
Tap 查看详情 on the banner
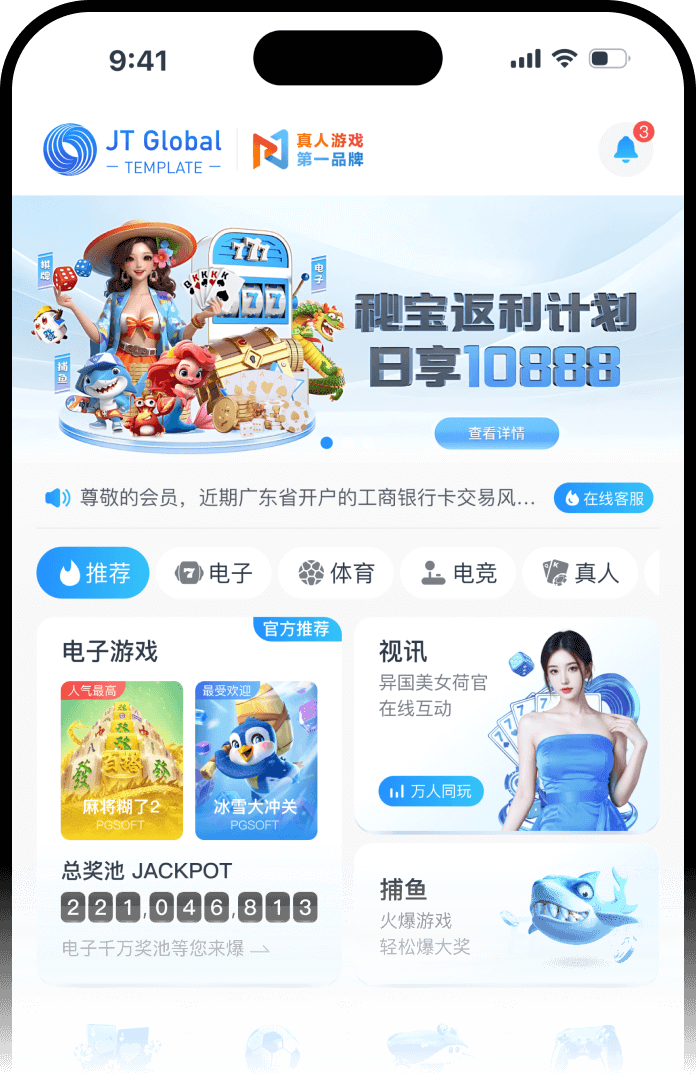click(496, 433)
